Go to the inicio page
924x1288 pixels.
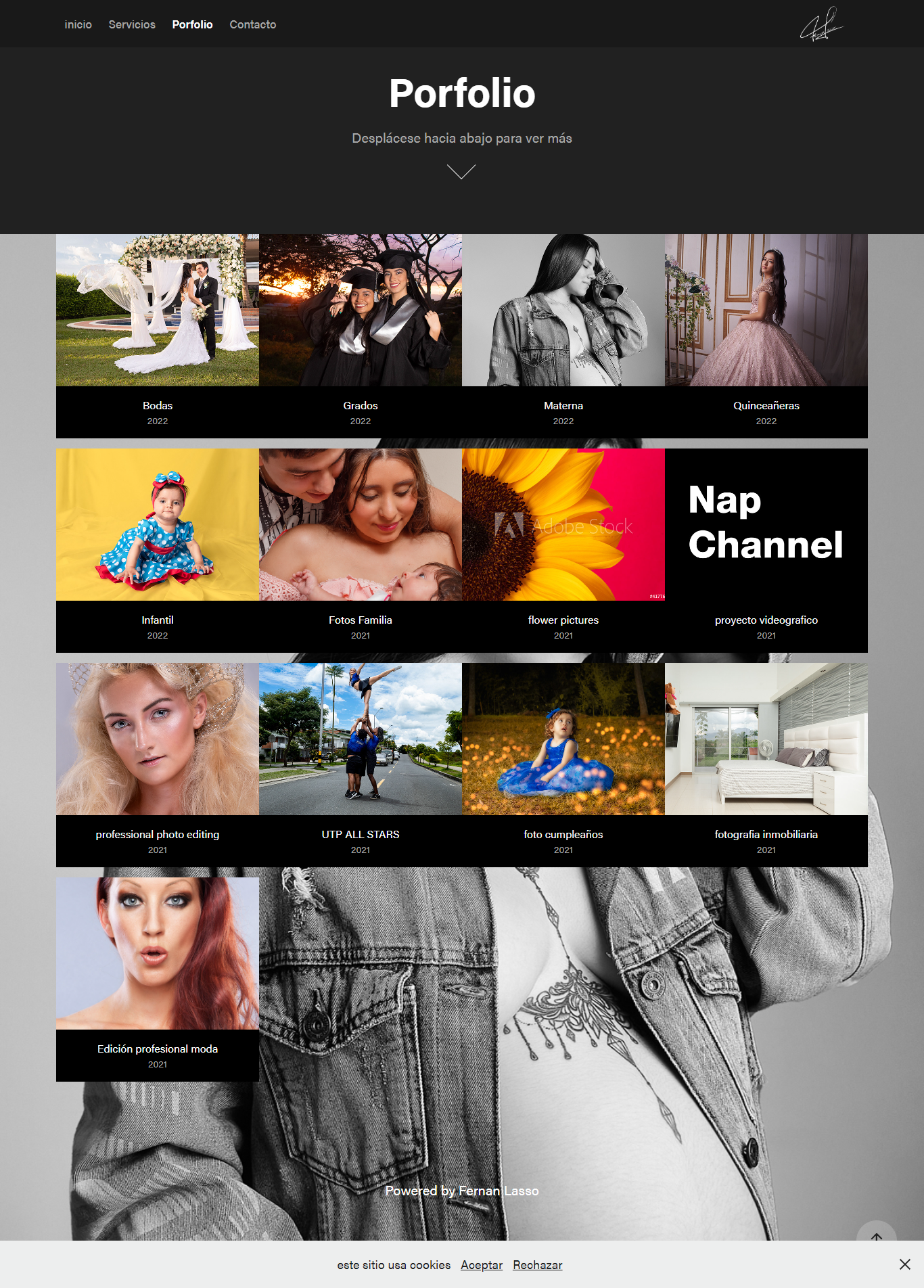coord(78,24)
